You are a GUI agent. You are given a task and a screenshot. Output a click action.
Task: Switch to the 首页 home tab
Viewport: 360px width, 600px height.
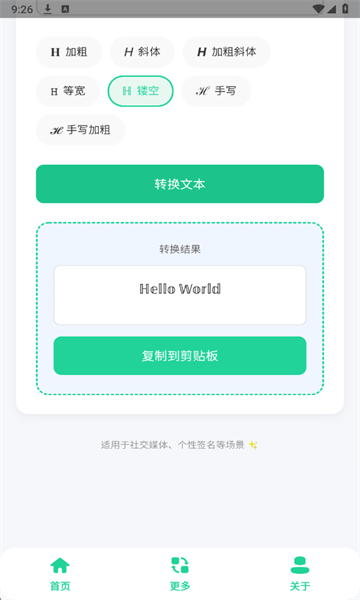pos(60,574)
